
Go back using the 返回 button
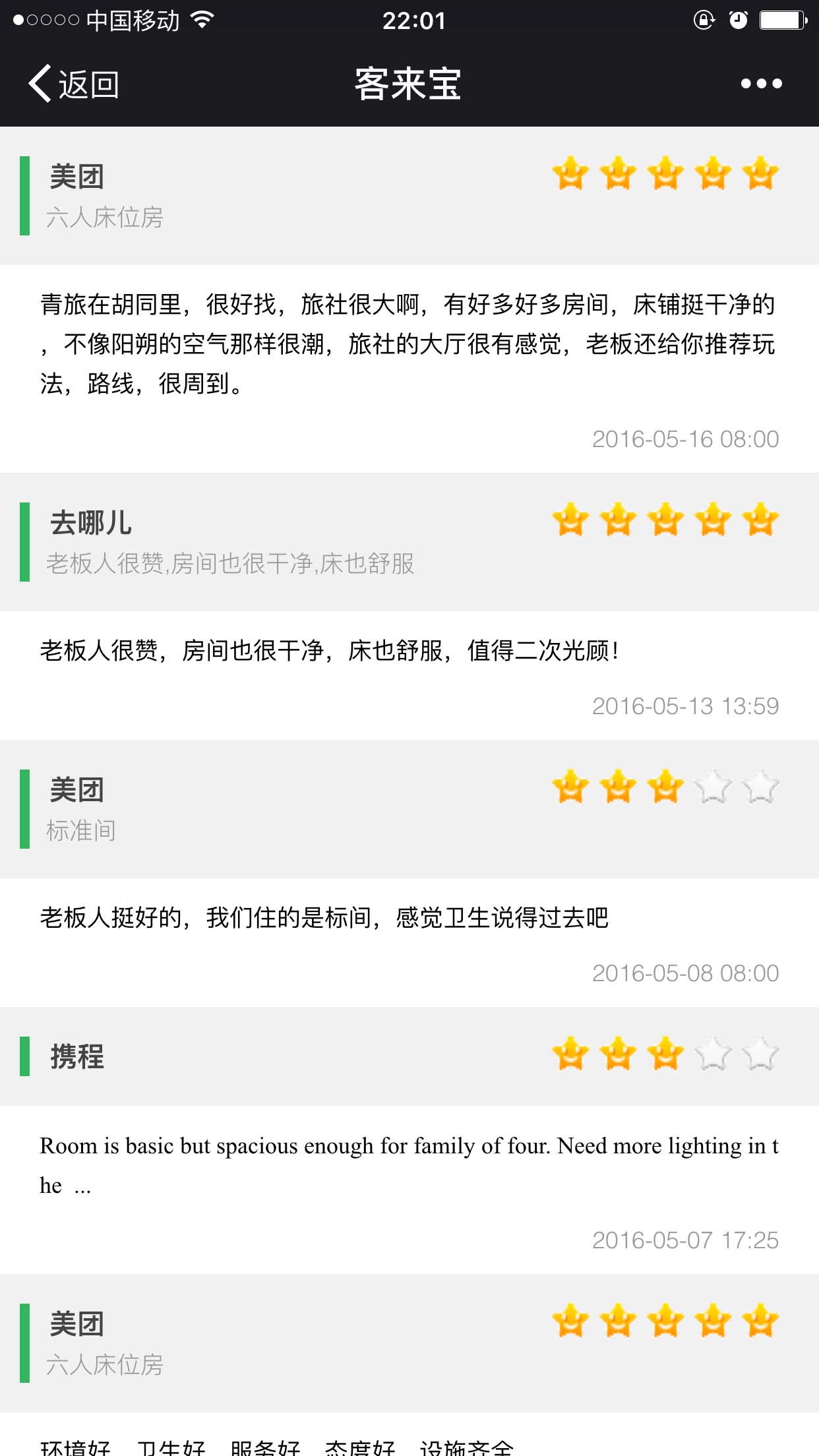click(73, 84)
